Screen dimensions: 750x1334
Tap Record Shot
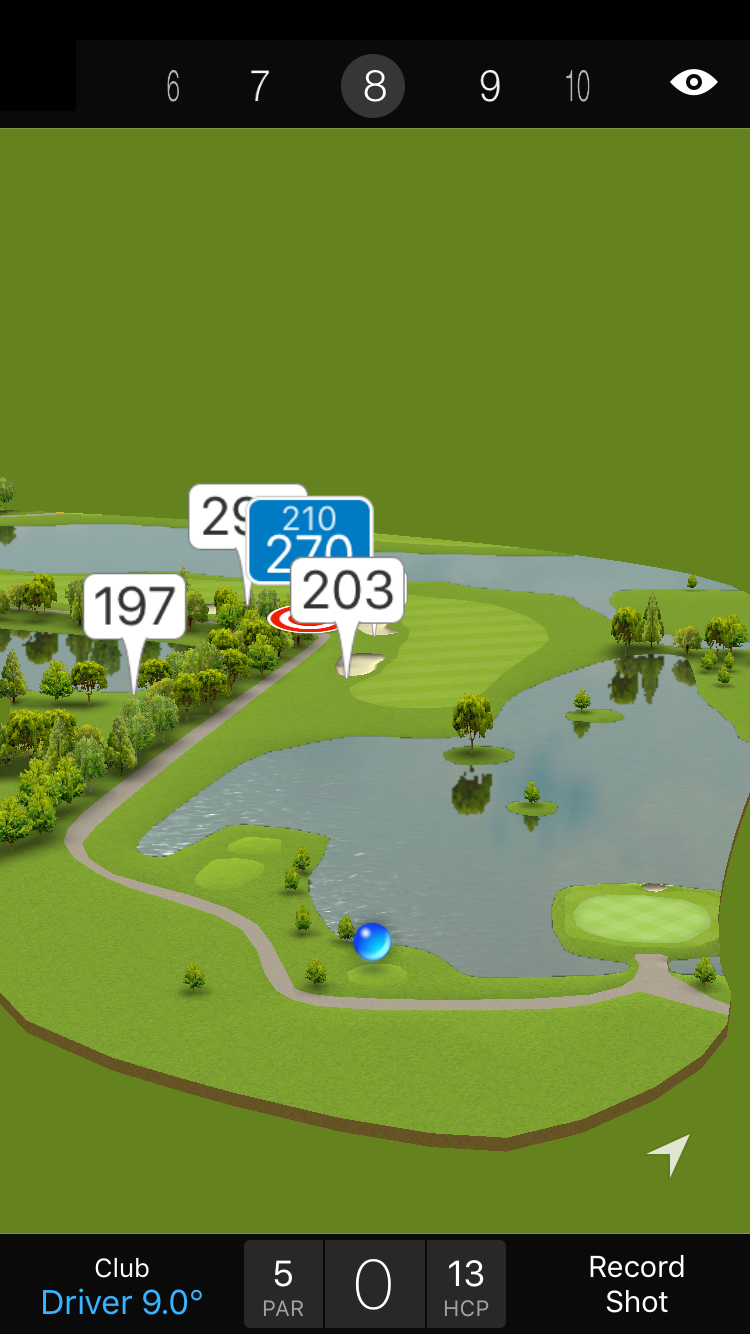point(636,1284)
